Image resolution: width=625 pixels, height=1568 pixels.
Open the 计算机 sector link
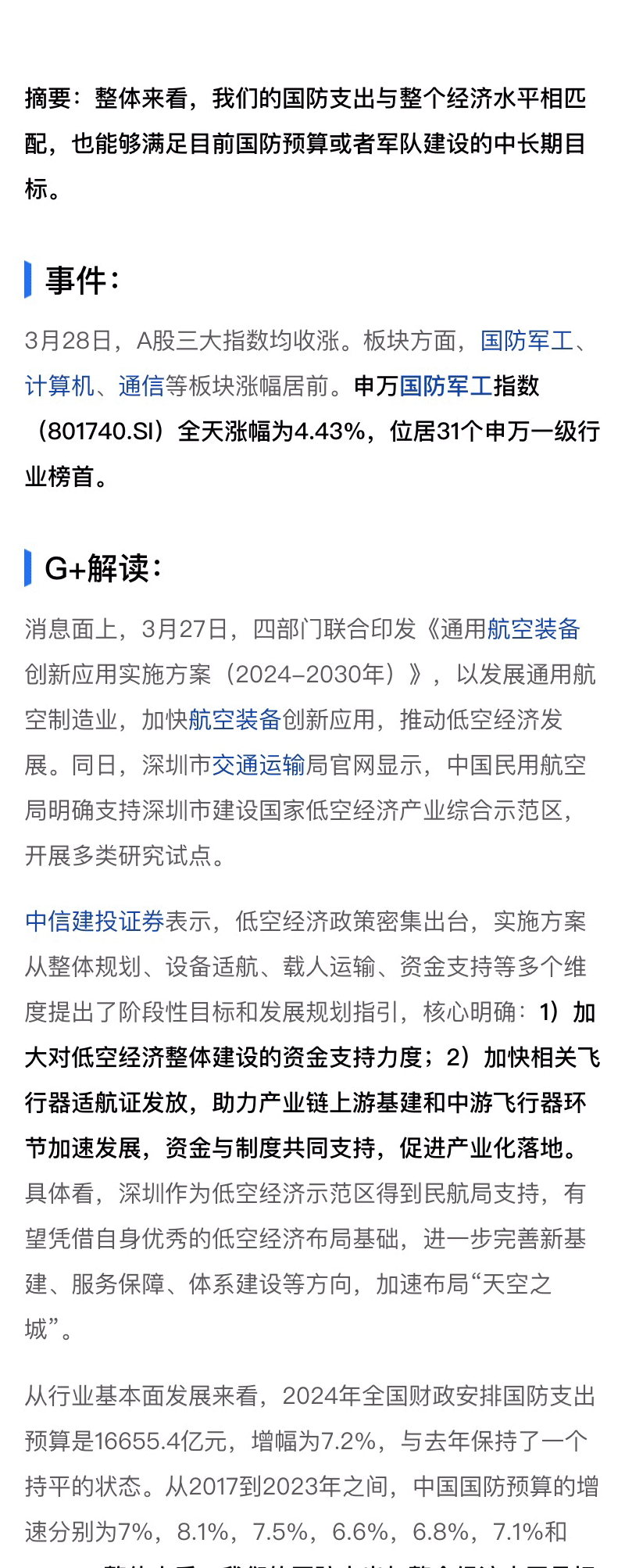[59, 386]
